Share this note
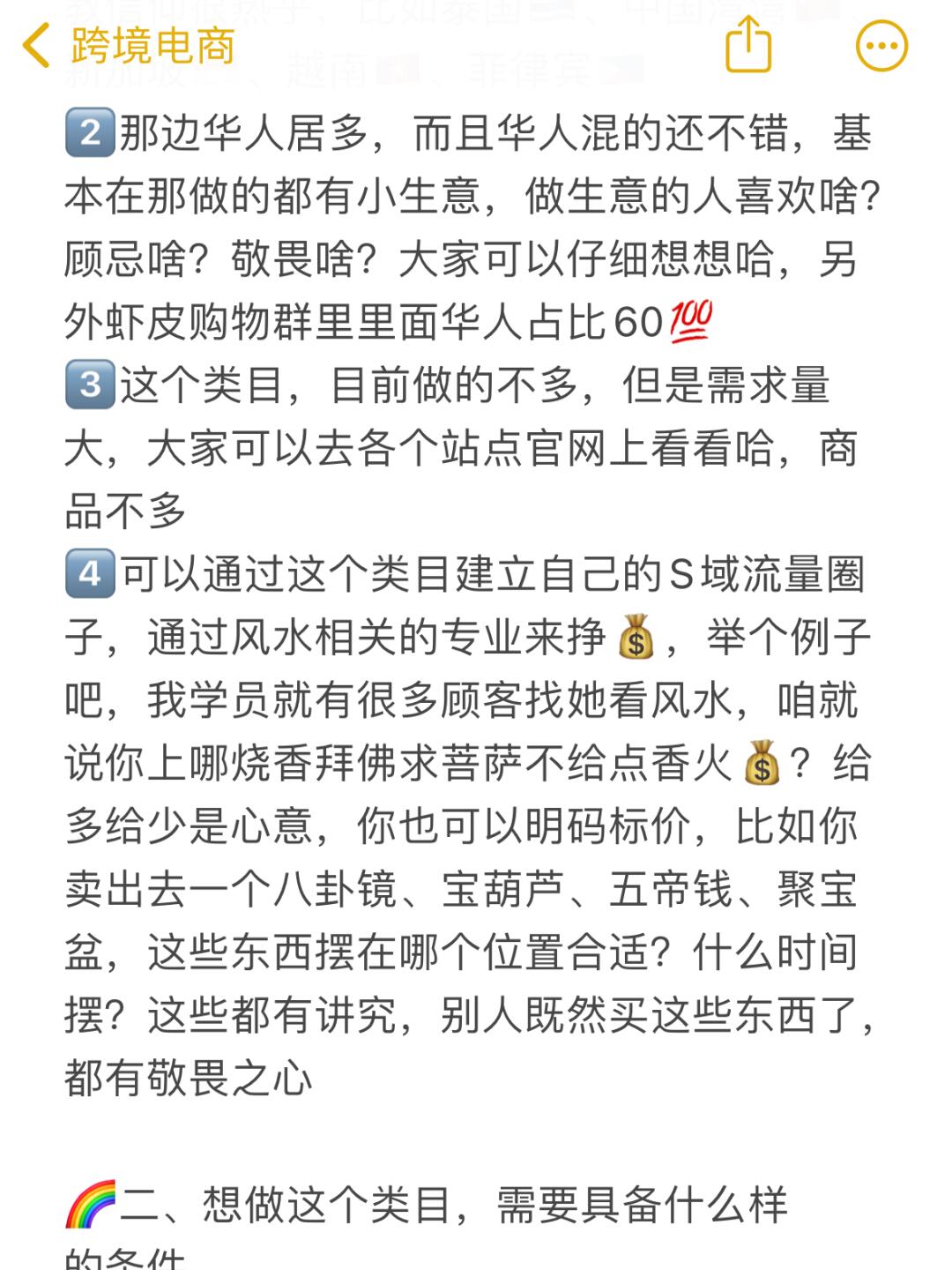 click(748, 46)
